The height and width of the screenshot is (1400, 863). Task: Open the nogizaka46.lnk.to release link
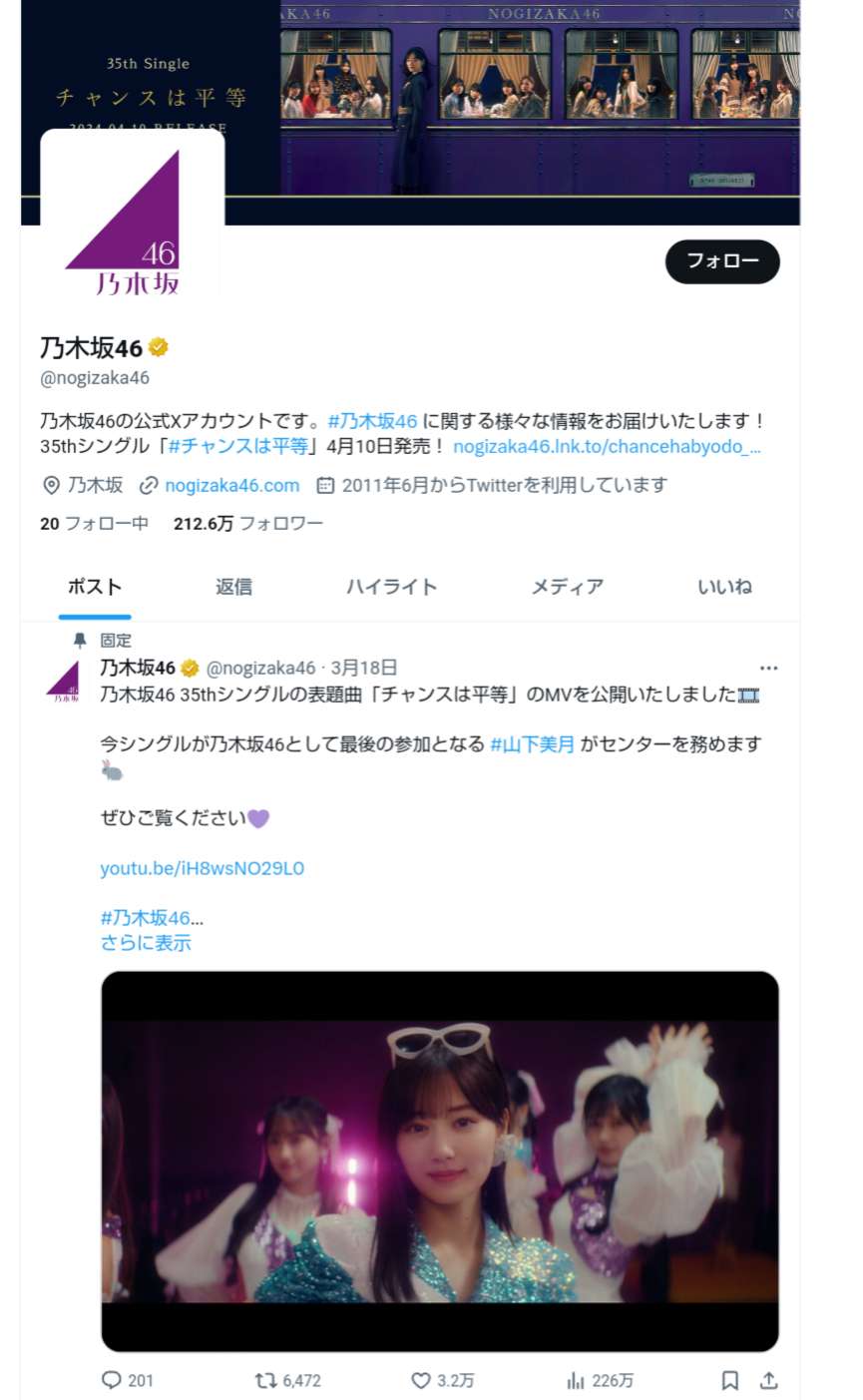607,446
